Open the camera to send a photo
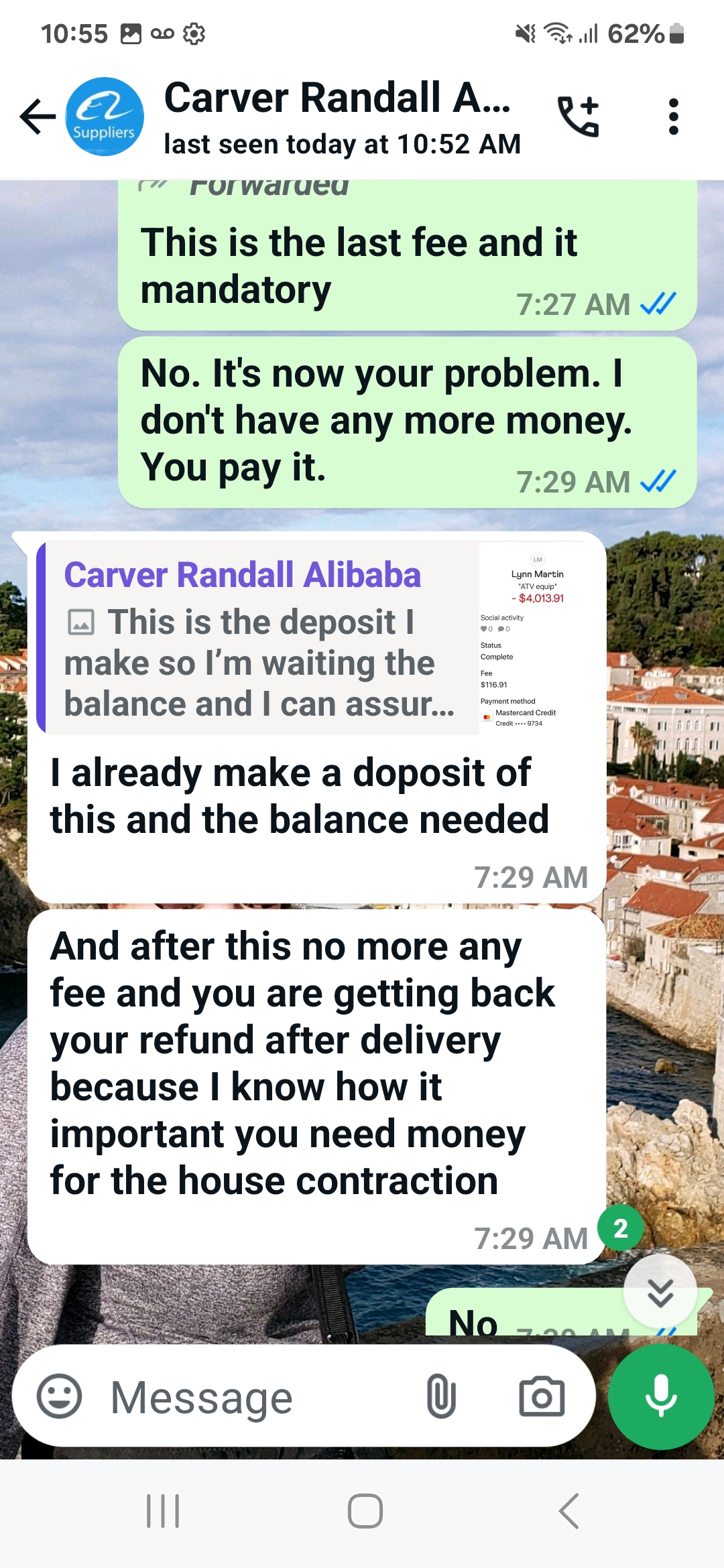The image size is (724, 1568). coord(542,1397)
